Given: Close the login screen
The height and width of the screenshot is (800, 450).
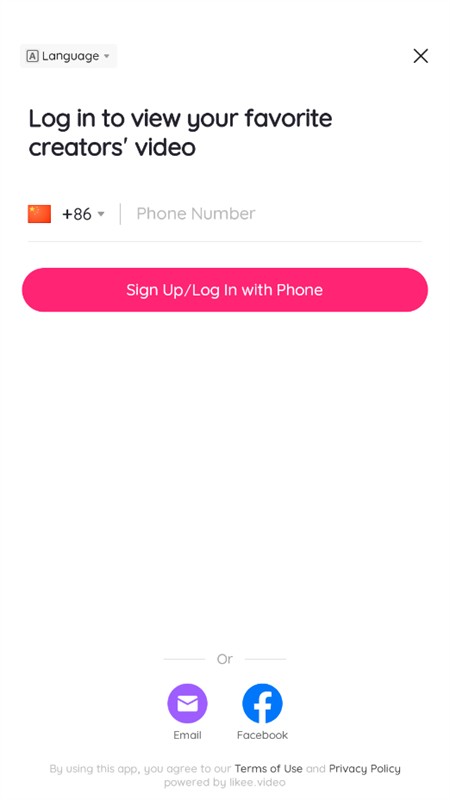Looking at the screenshot, I should [420, 56].
